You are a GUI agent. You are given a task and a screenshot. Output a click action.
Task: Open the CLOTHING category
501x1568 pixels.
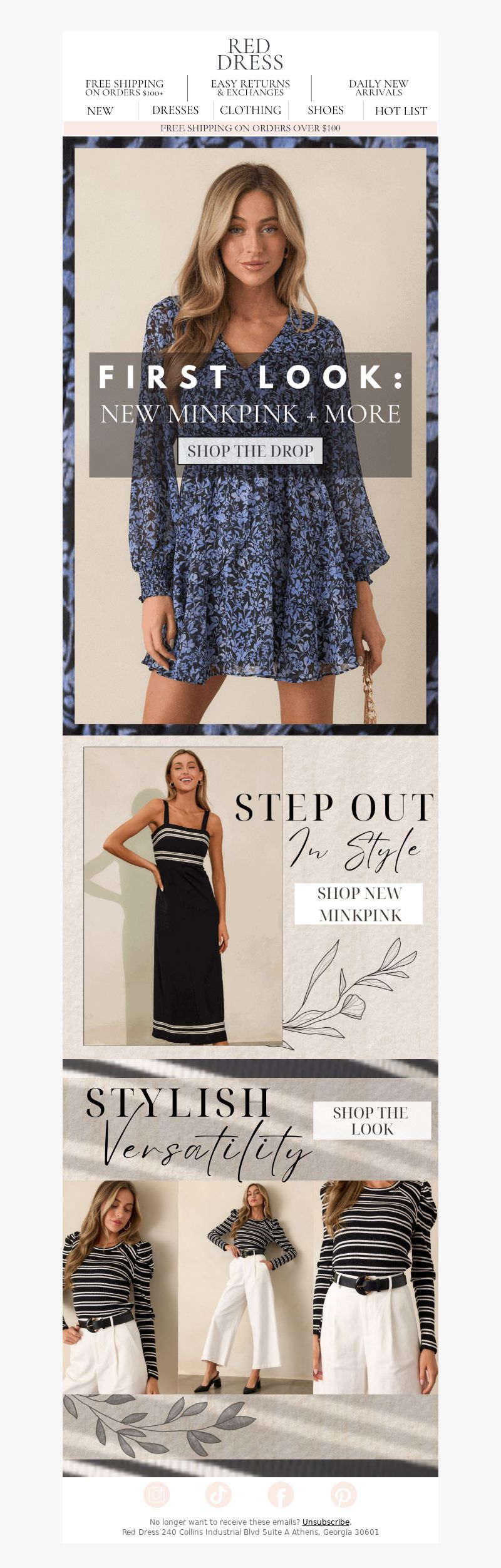pyautogui.click(x=250, y=110)
